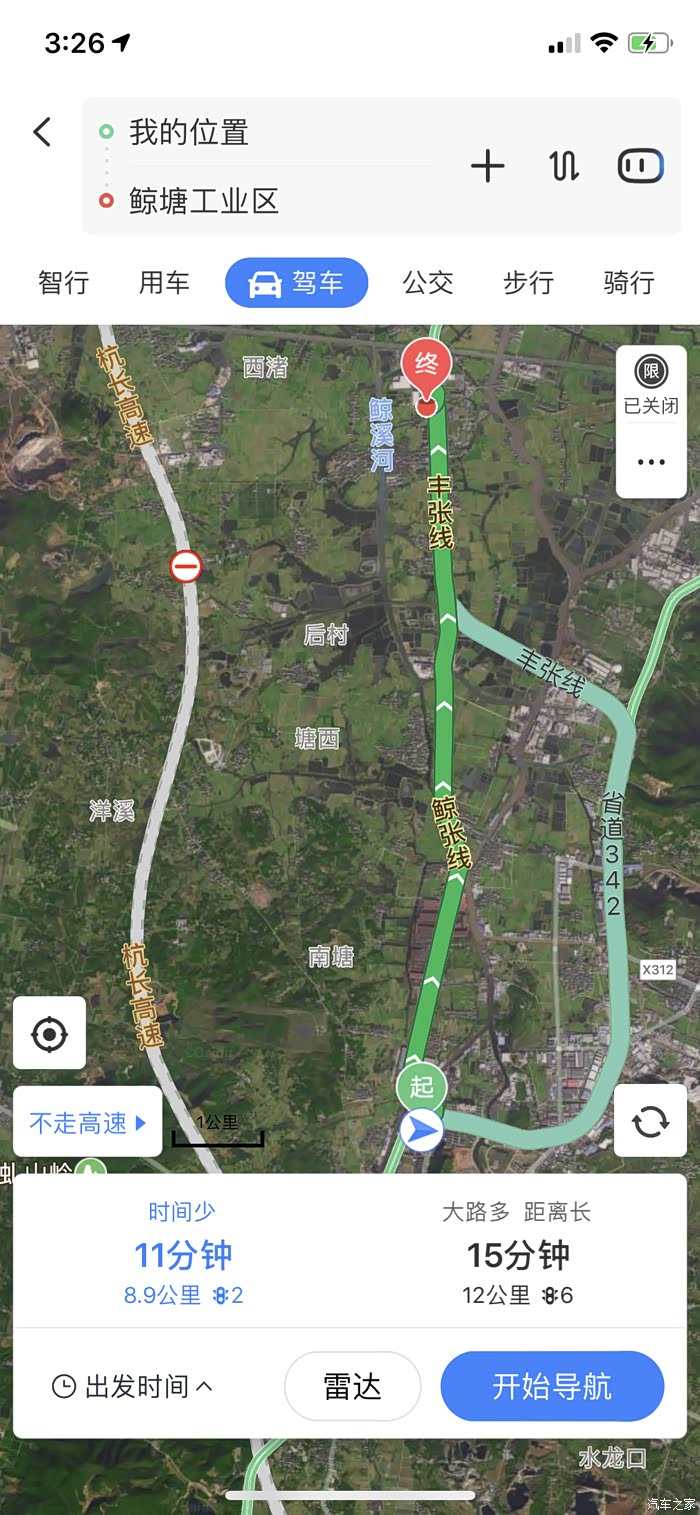700x1515 pixels.
Task: Add a waypoint with the plus icon
Action: coord(487,166)
